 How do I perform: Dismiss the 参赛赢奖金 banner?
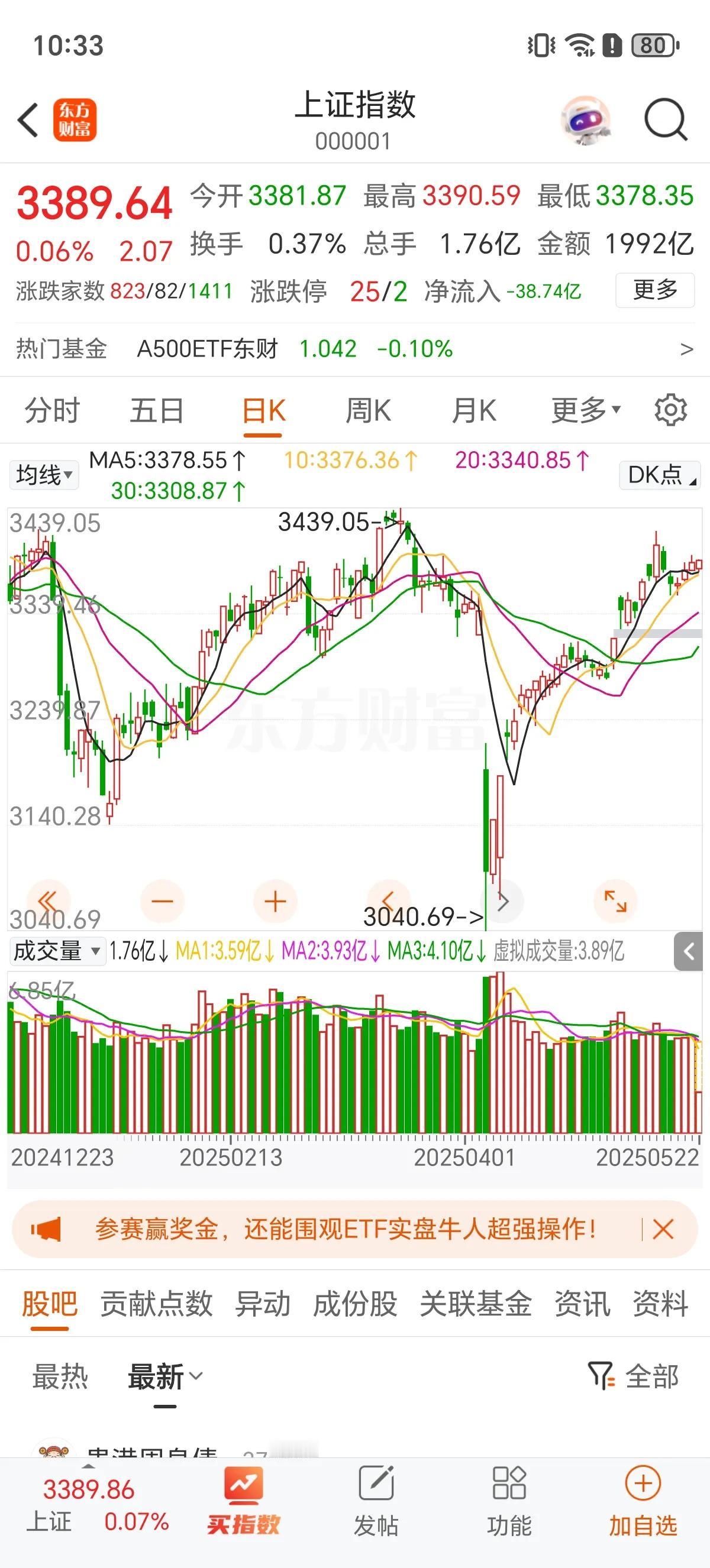663,1230
